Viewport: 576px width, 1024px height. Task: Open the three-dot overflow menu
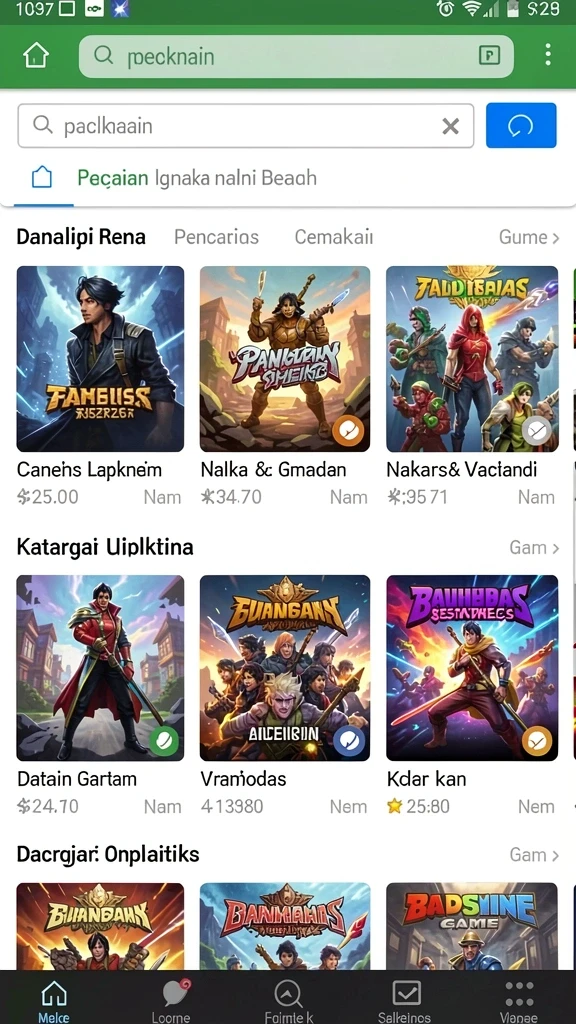pyautogui.click(x=548, y=56)
